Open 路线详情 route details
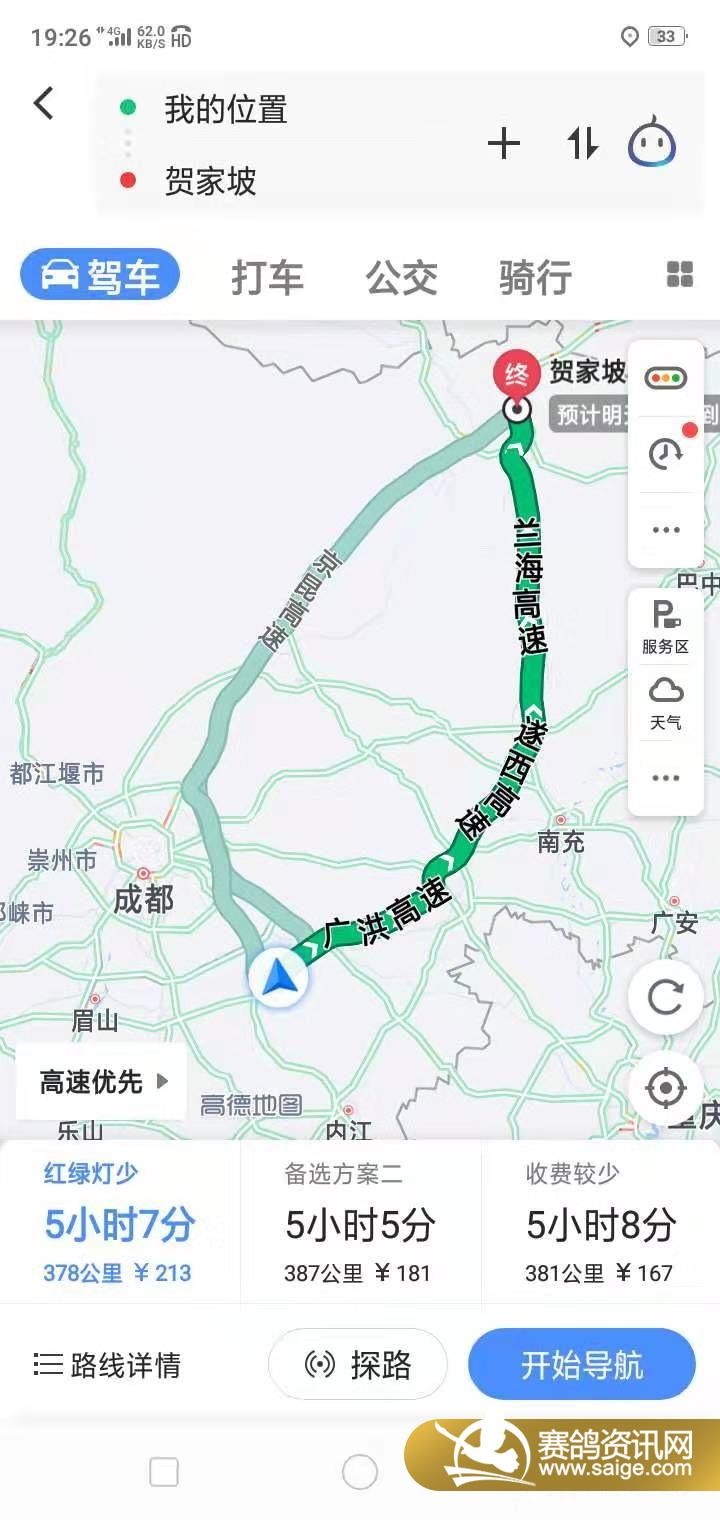The width and height of the screenshot is (720, 1520). [x=108, y=1365]
